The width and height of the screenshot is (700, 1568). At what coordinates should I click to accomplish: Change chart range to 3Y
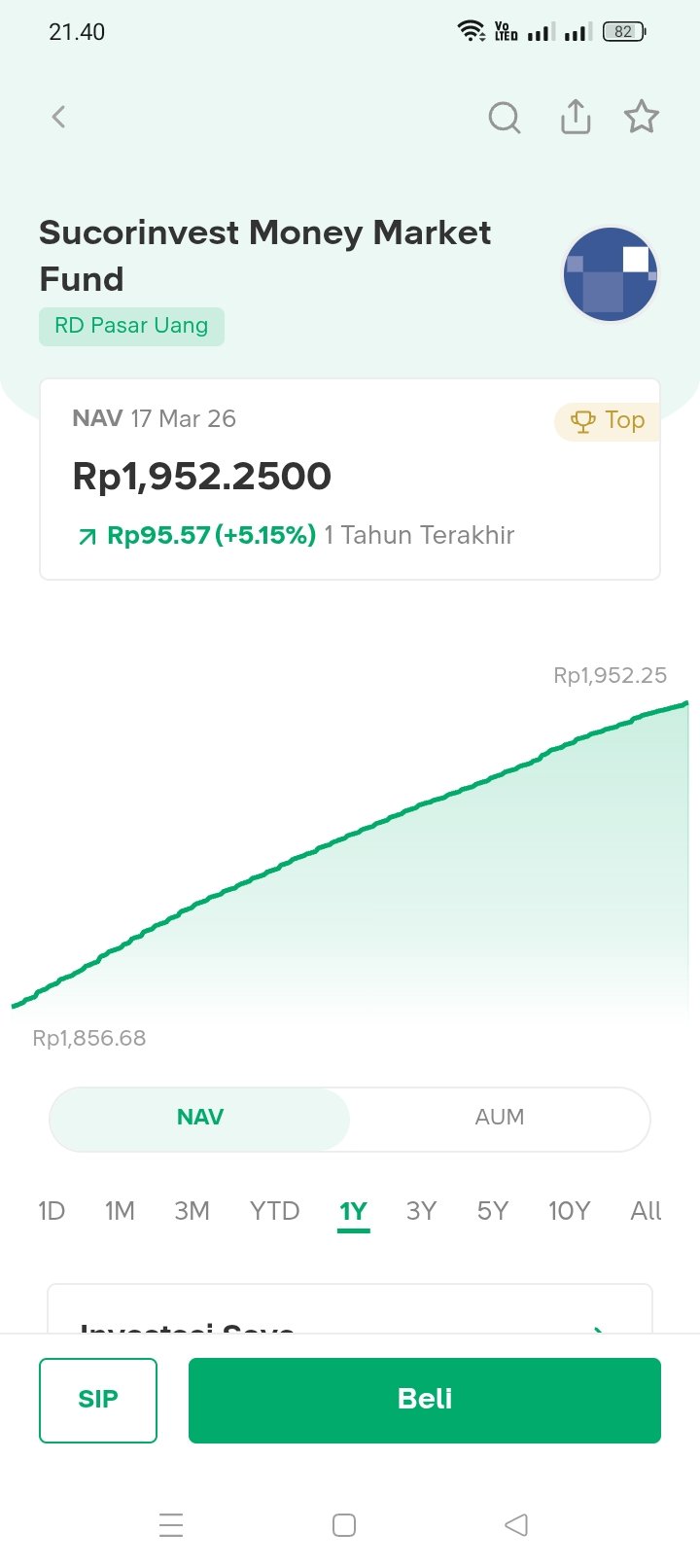421,1211
